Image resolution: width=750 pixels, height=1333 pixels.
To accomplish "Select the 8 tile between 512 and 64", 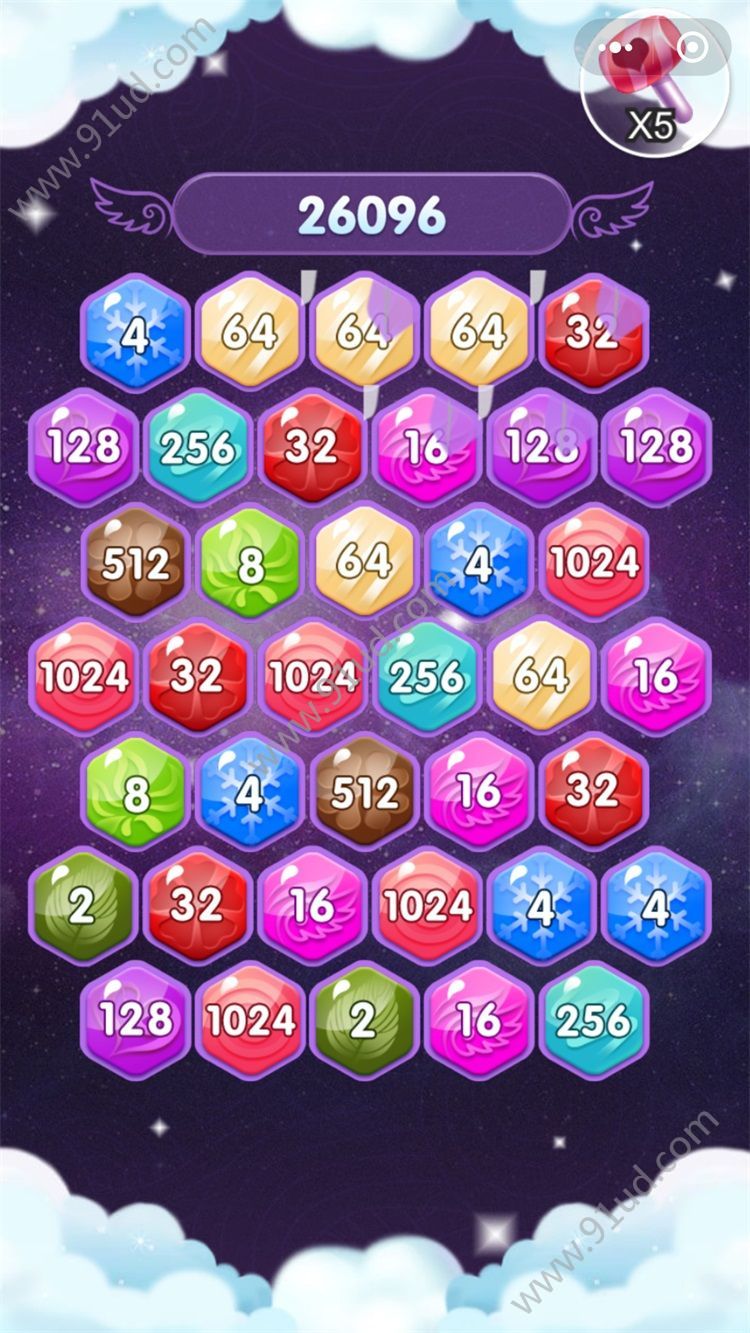I will (250, 563).
